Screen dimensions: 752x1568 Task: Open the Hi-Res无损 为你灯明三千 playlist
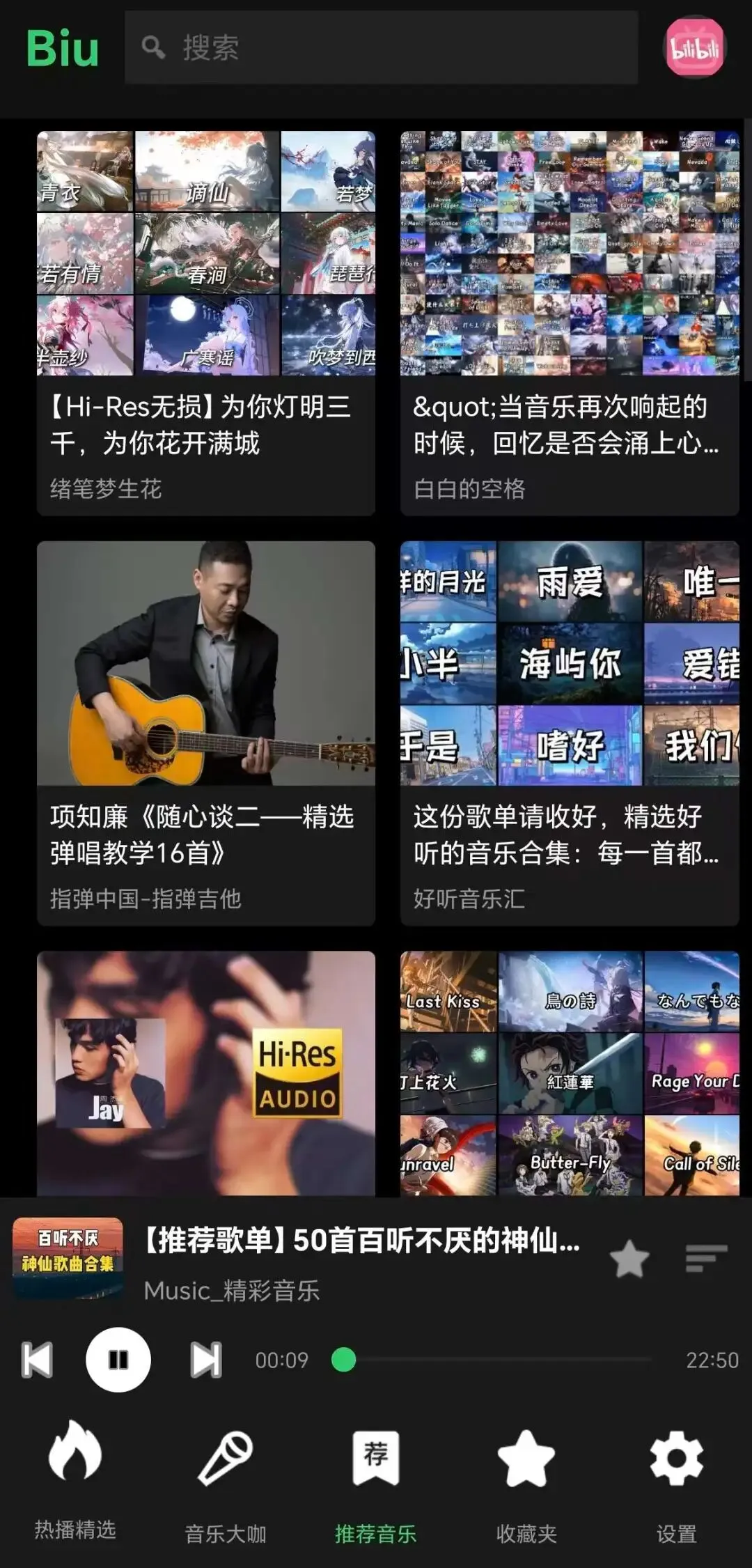[206, 323]
